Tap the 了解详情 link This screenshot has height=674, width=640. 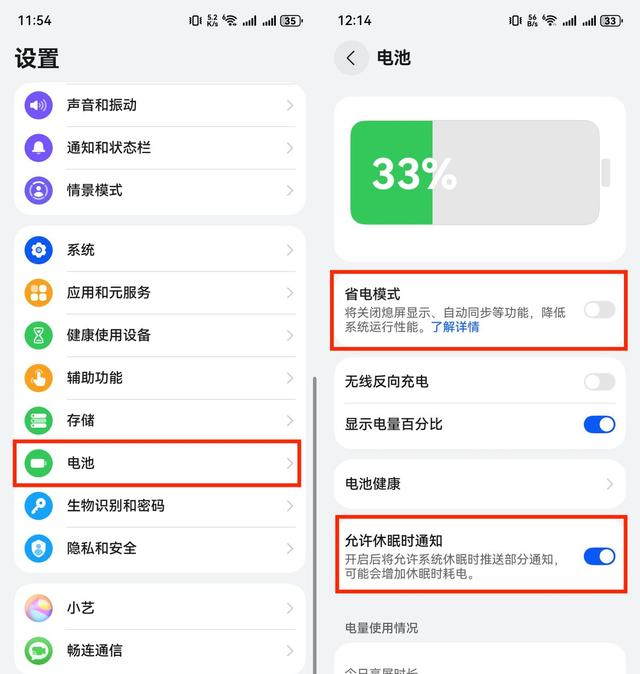click(455, 327)
